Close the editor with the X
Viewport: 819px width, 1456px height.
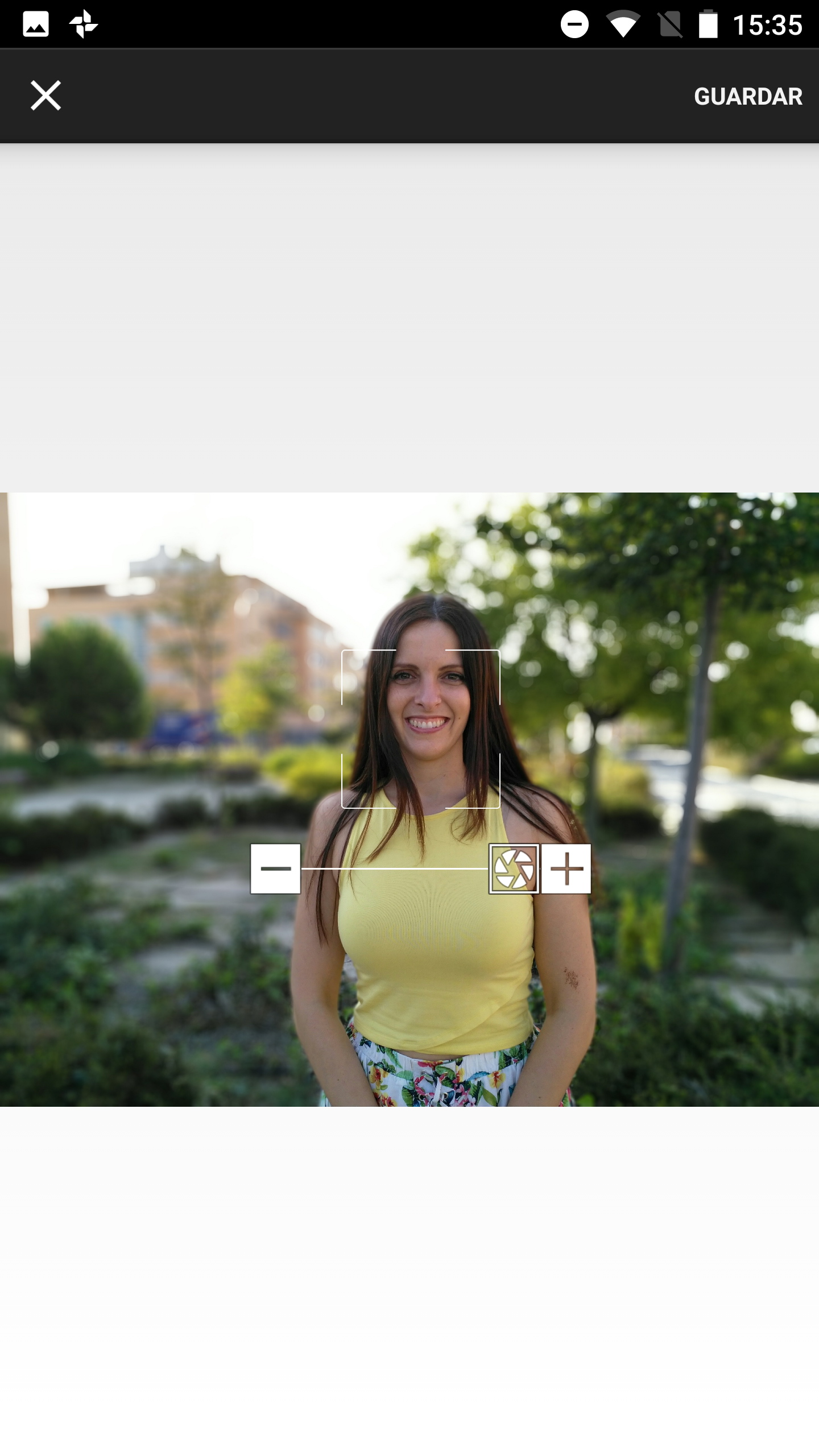45,96
